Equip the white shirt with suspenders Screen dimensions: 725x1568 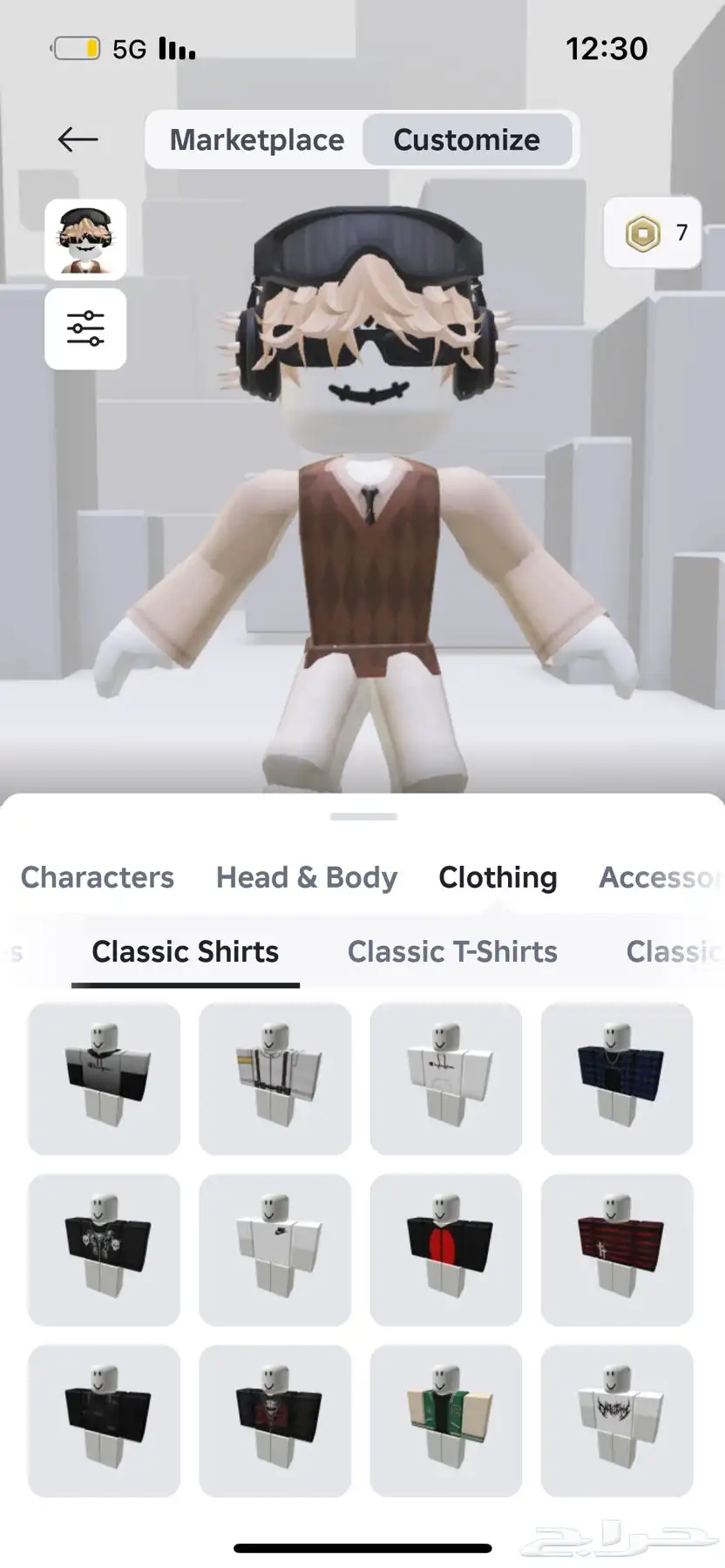[x=275, y=1078]
